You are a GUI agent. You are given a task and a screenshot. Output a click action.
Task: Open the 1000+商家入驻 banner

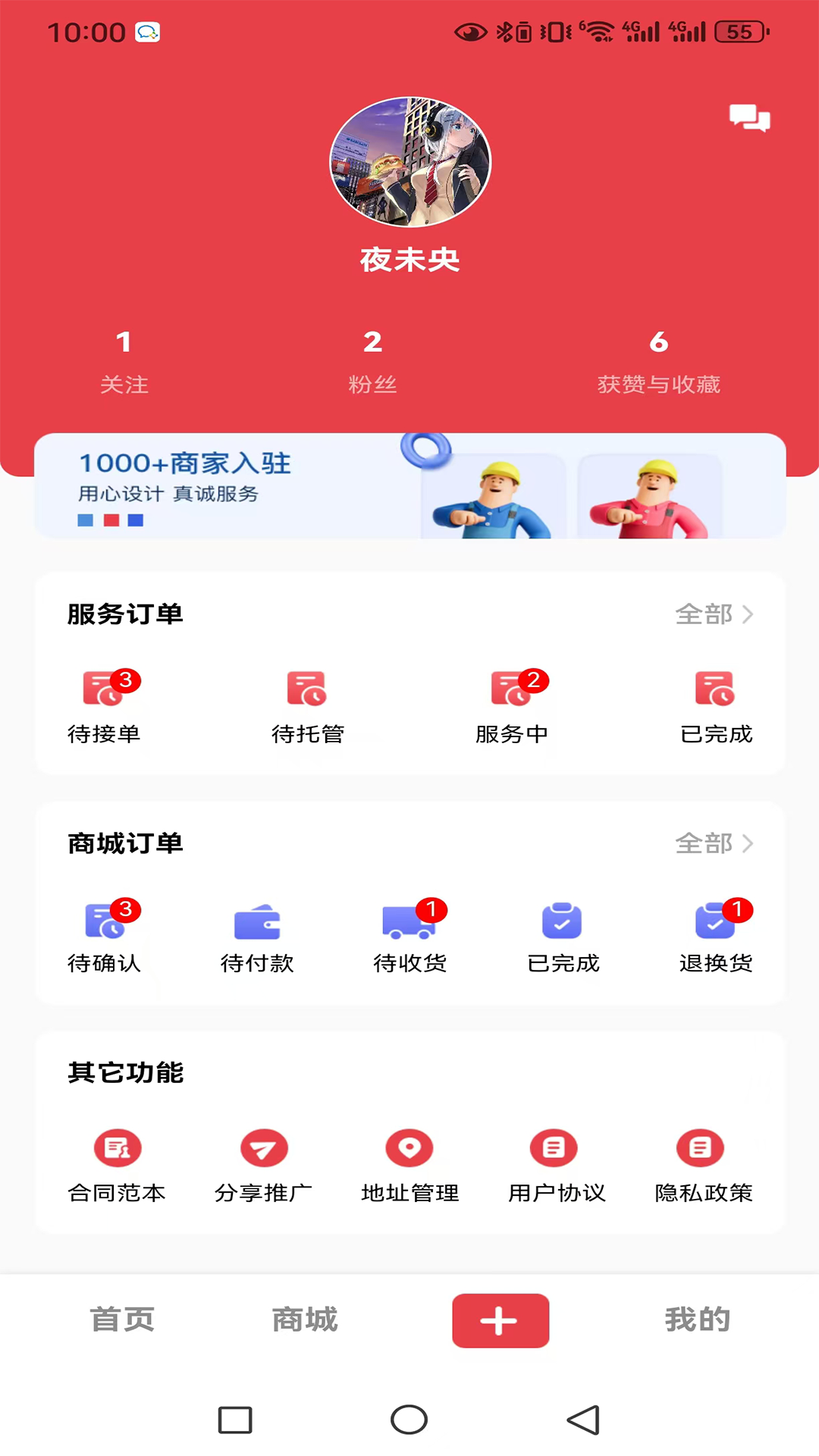[x=409, y=486]
